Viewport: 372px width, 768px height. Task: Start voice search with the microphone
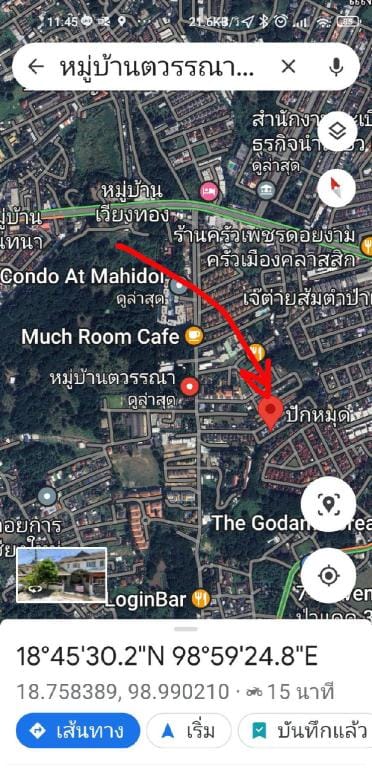(336, 67)
